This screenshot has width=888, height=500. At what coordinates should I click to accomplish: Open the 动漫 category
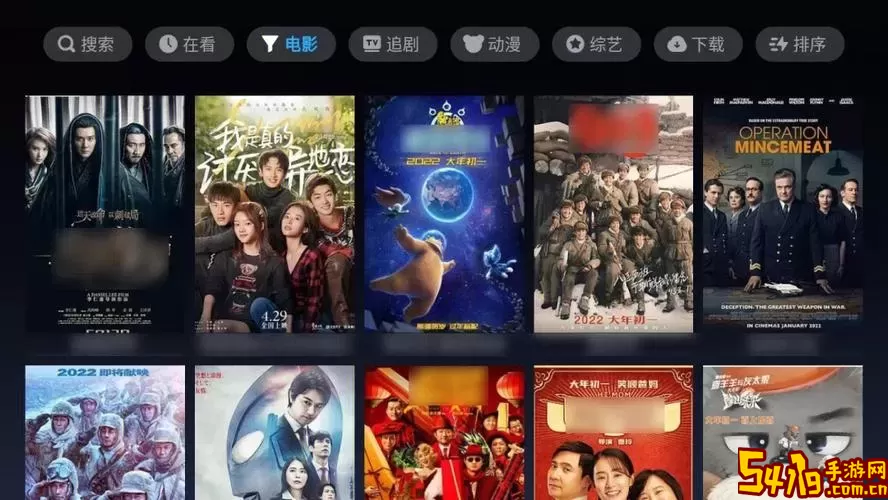(x=495, y=44)
